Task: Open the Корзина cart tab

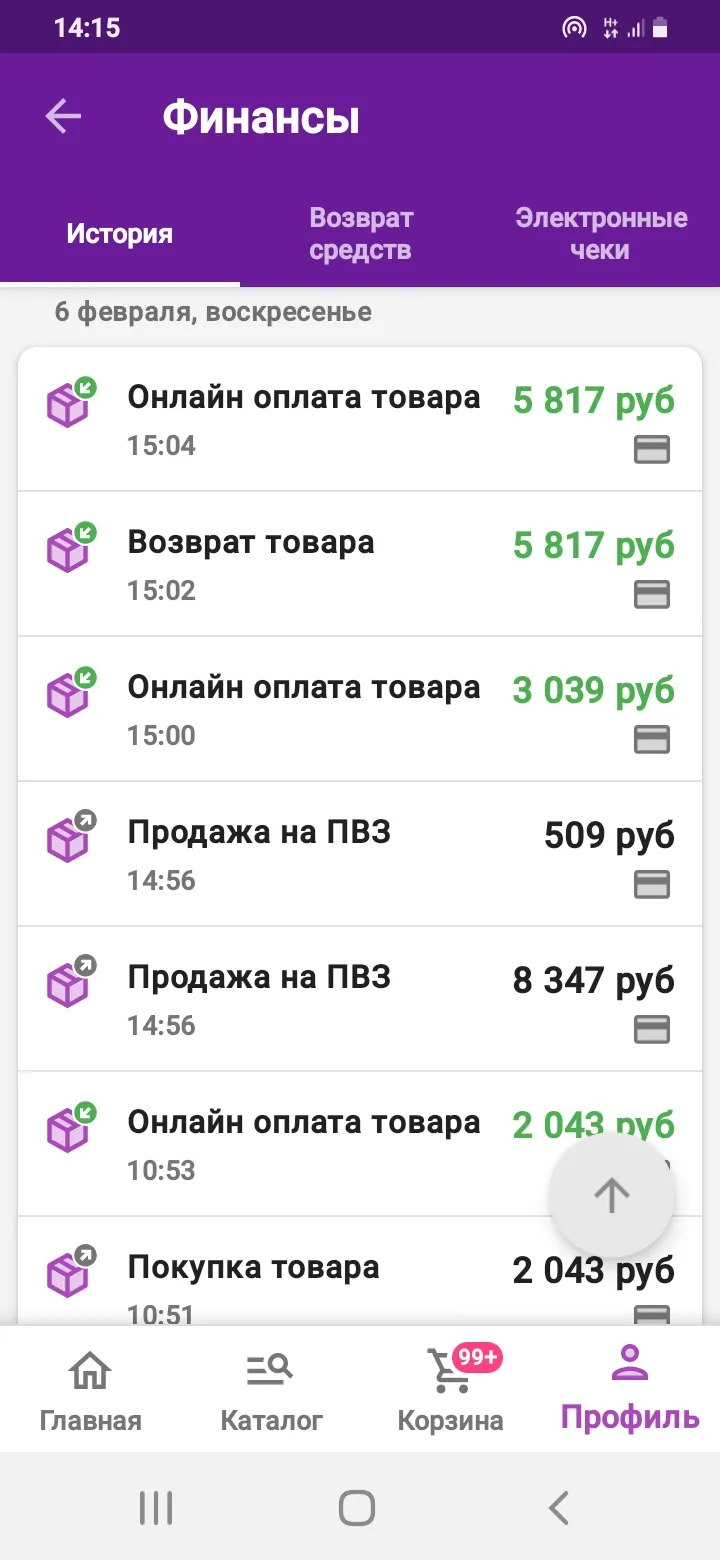Action: click(x=450, y=1390)
